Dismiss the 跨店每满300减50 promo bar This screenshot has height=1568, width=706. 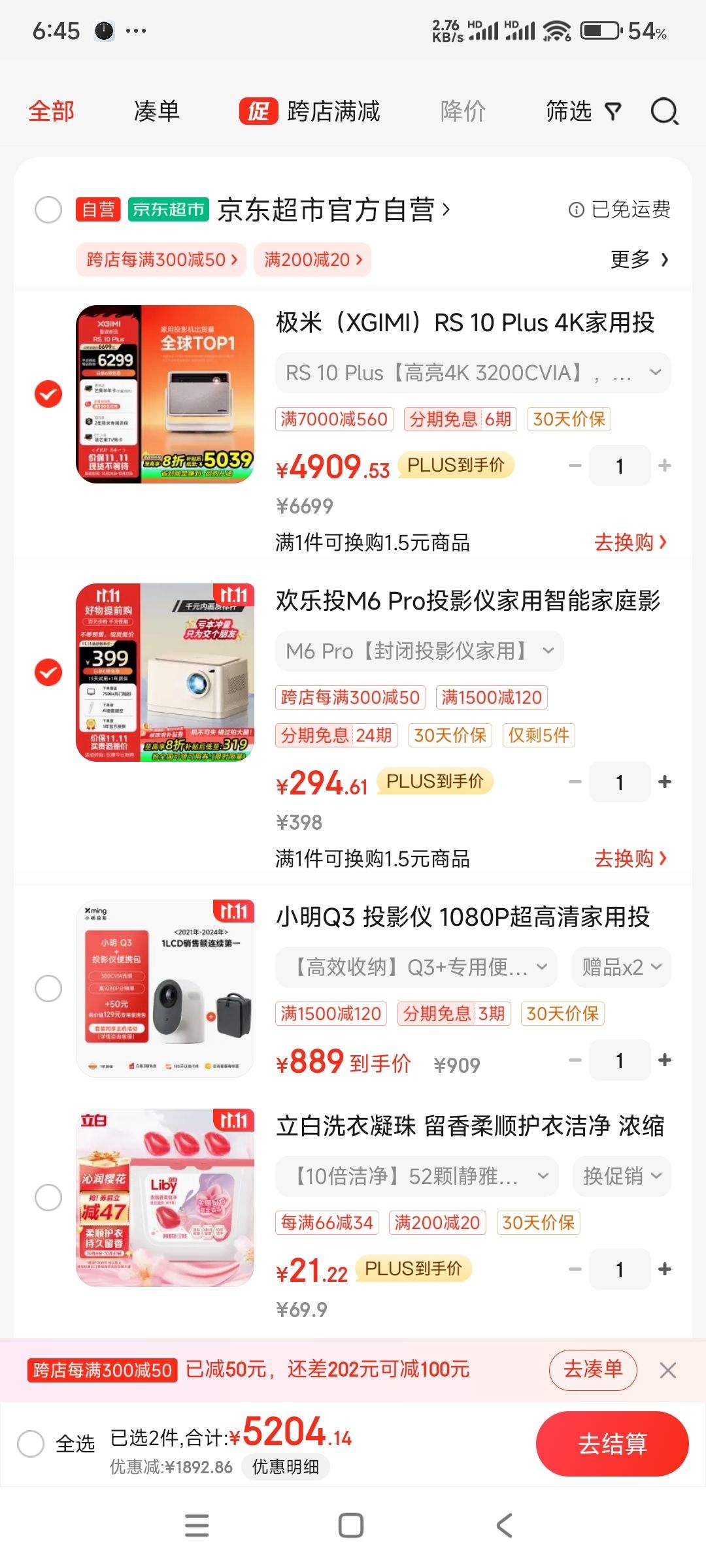click(669, 1371)
